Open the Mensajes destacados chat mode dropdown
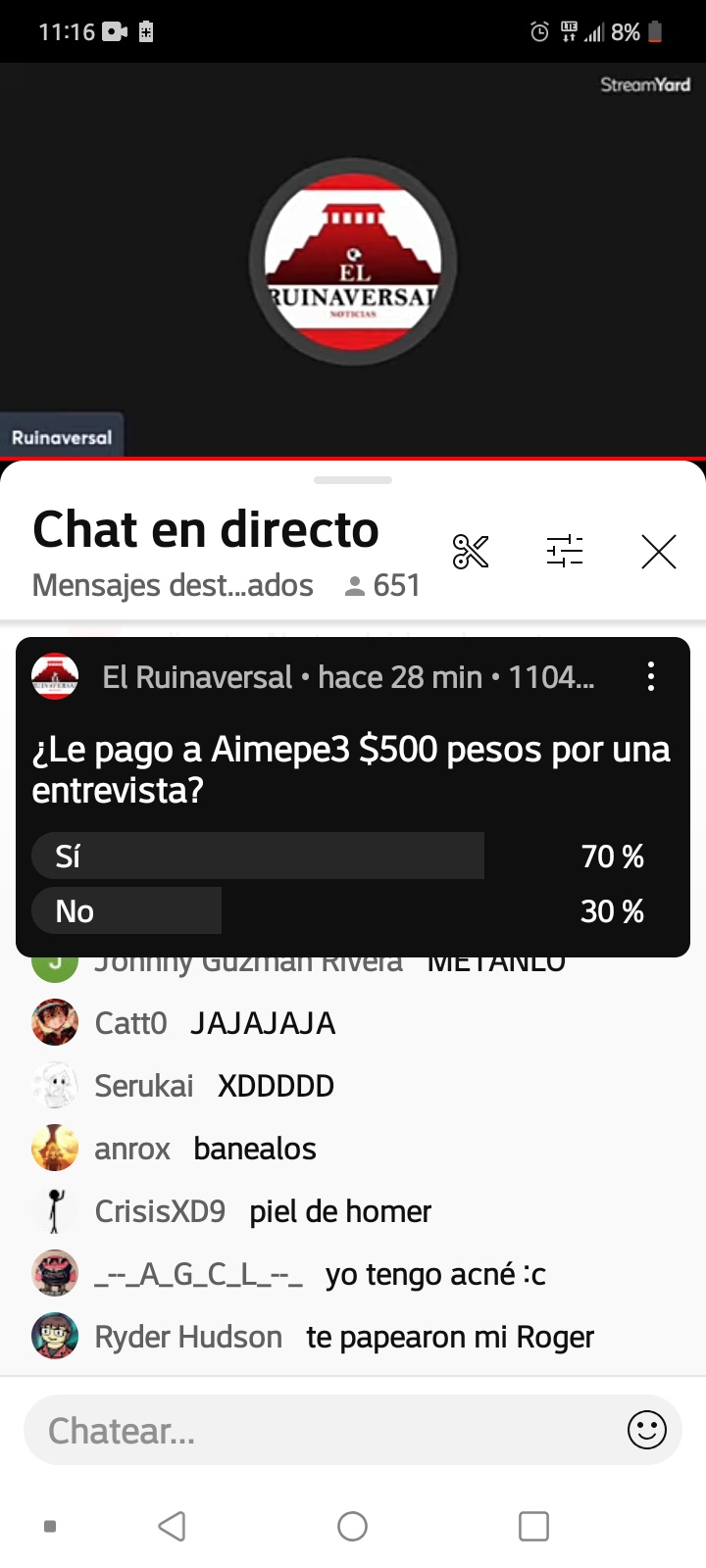The image size is (706, 1568). 173,585
